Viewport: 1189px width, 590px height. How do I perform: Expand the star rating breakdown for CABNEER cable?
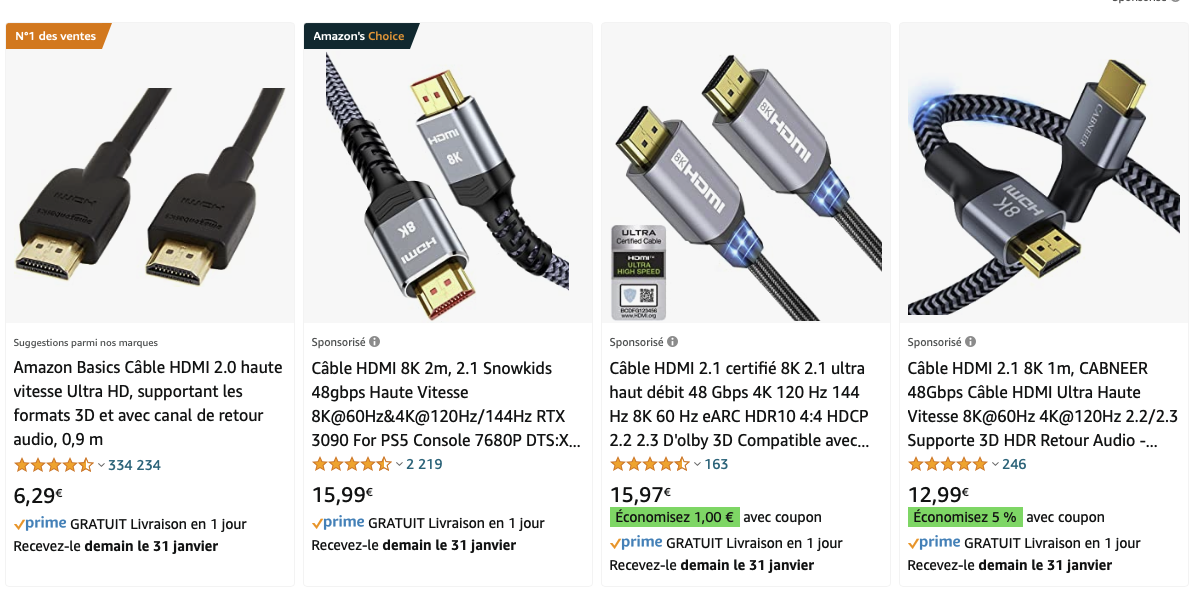[x=995, y=464]
